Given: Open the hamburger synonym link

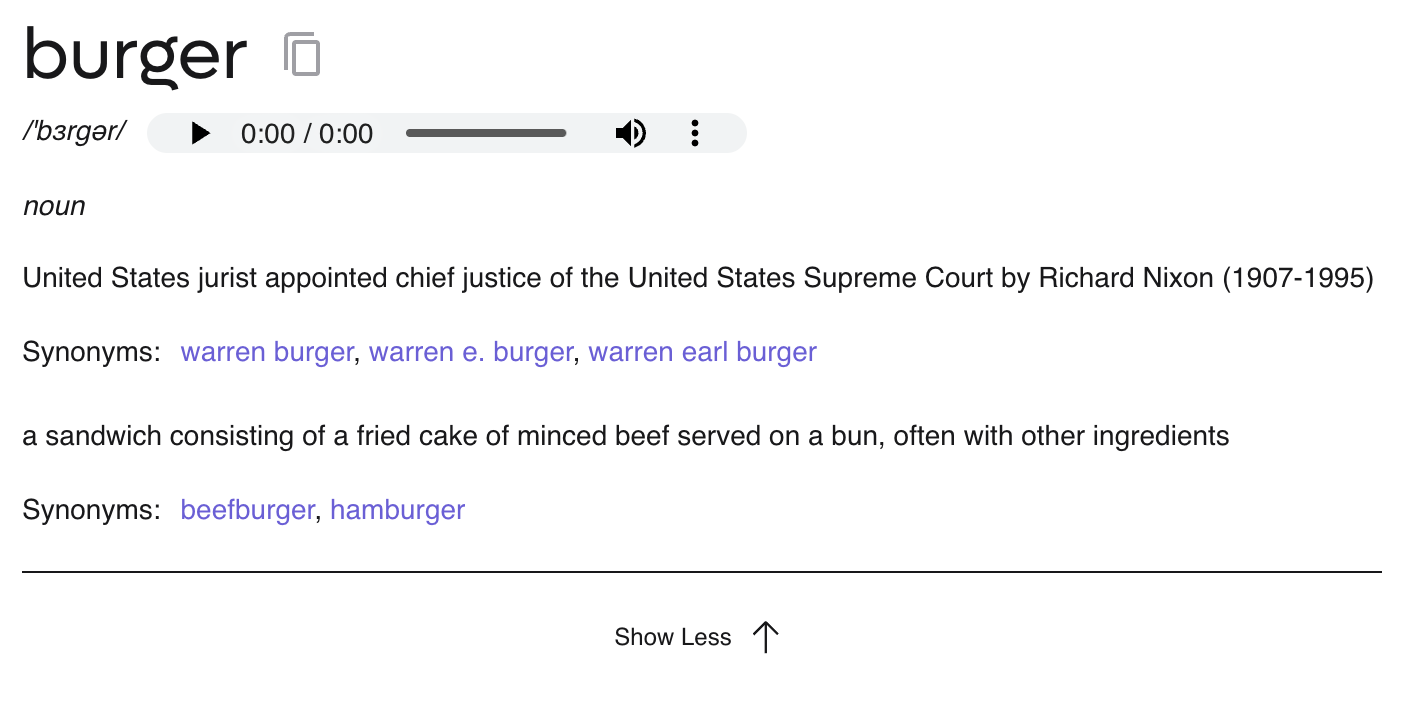Looking at the screenshot, I should [397, 510].
